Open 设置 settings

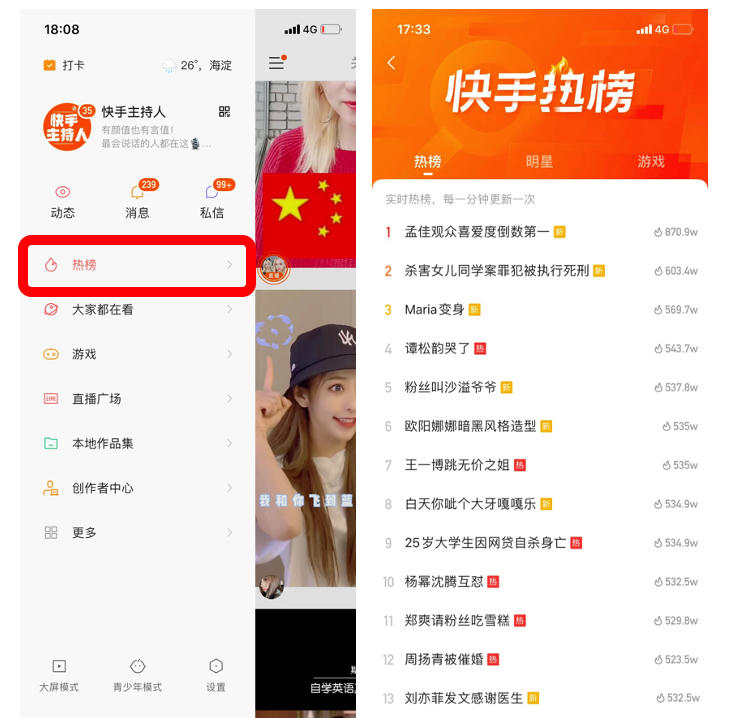click(216, 675)
